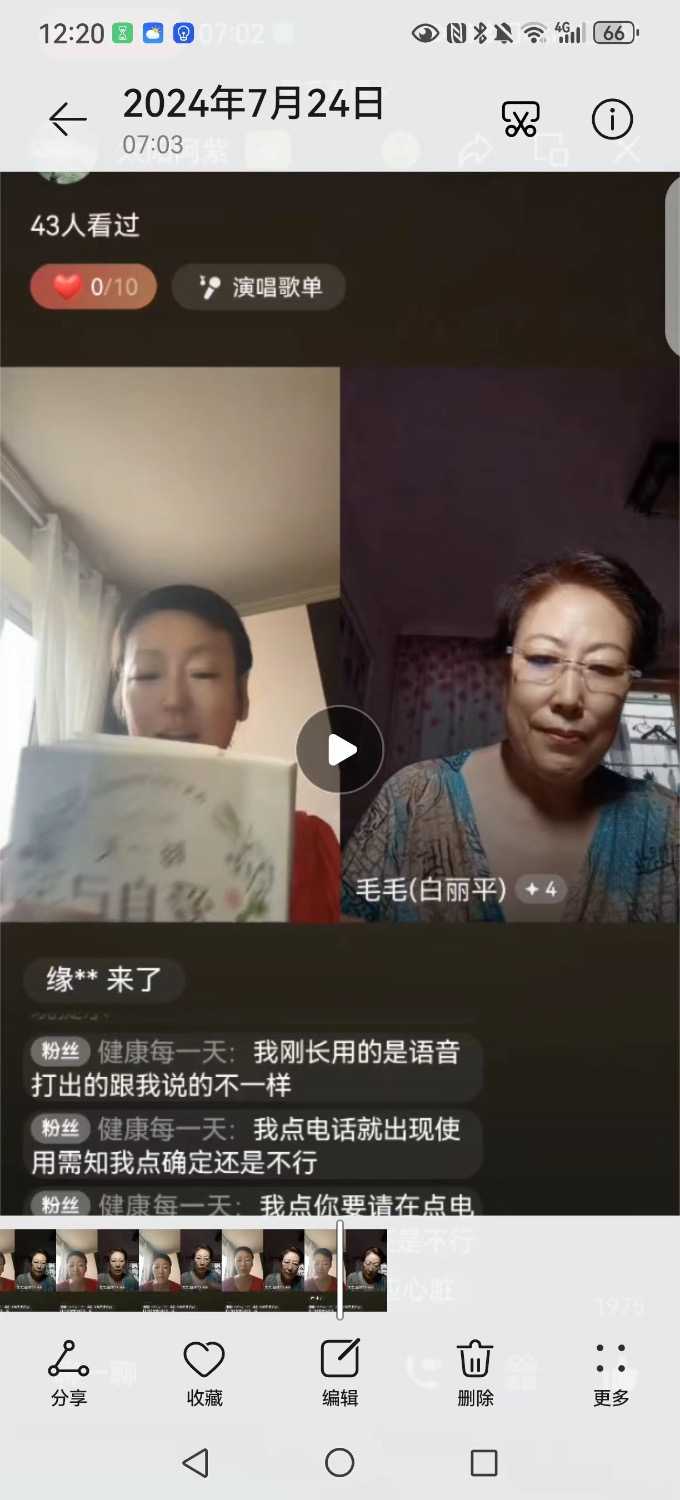The width and height of the screenshot is (680, 1500).
Task: Edit the video using 编辑
Action: (340, 1372)
